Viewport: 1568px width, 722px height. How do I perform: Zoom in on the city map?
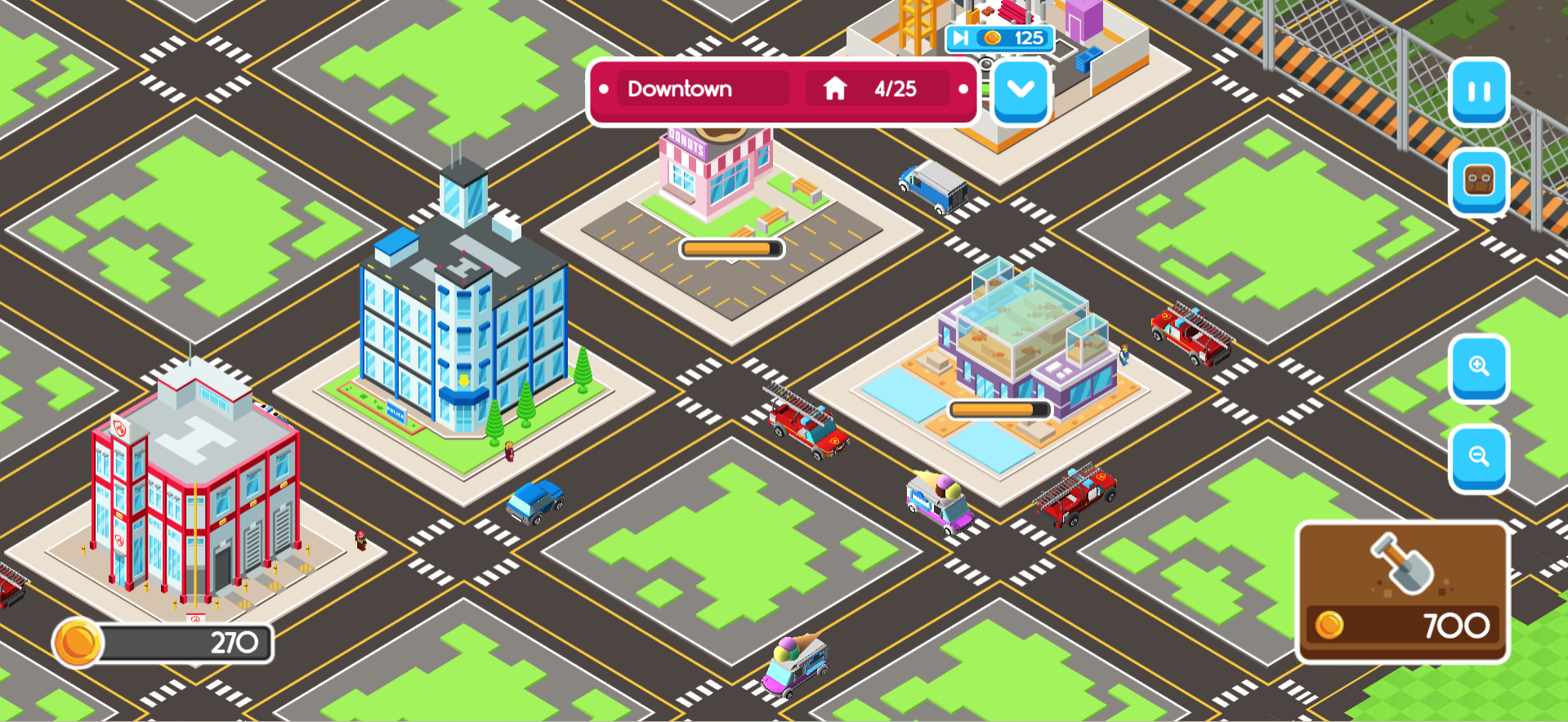click(x=1478, y=367)
